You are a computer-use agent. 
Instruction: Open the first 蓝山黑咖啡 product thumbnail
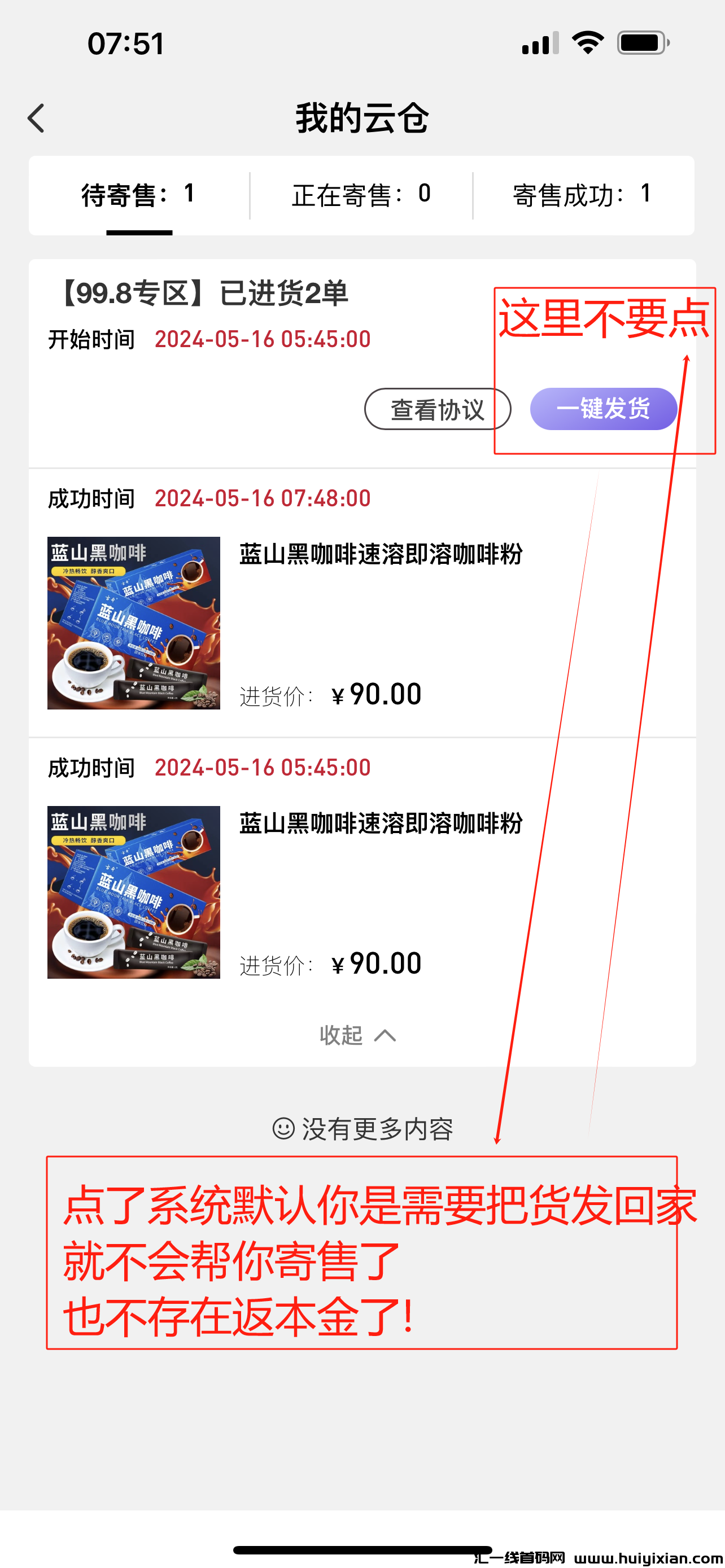133,622
